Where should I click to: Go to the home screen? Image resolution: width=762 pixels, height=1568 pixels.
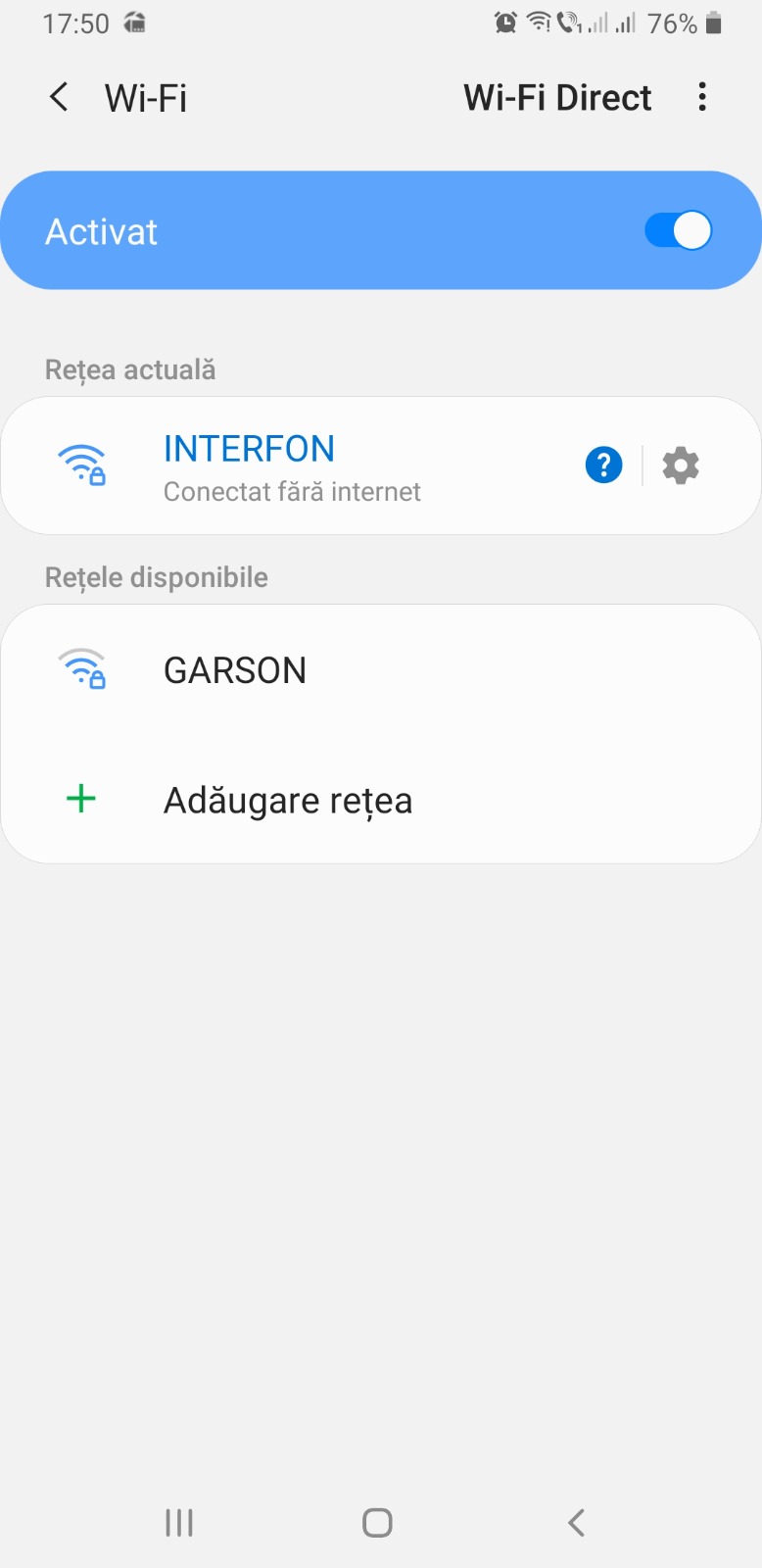pyautogui.click(x=377, y=1522)
